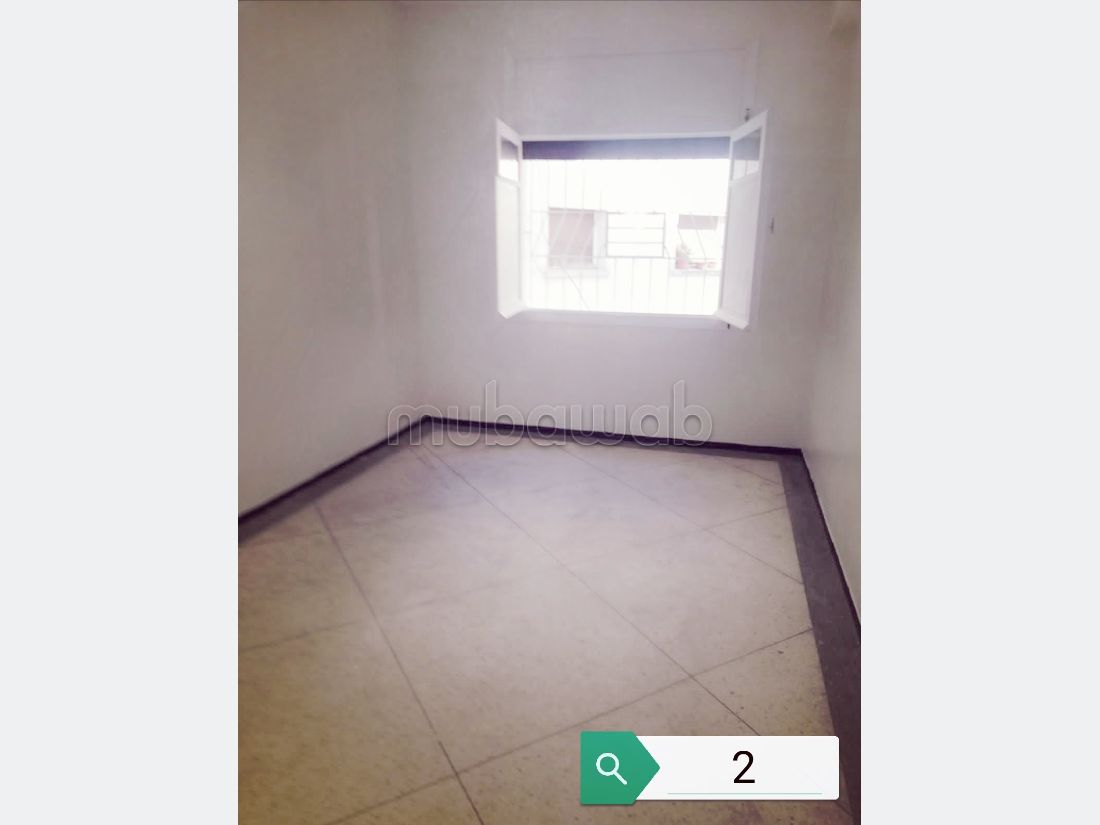The width and height of the screenshot is (1100, 825).
Task: Tap the green magnifier search icon
Action: click(611, 768)
